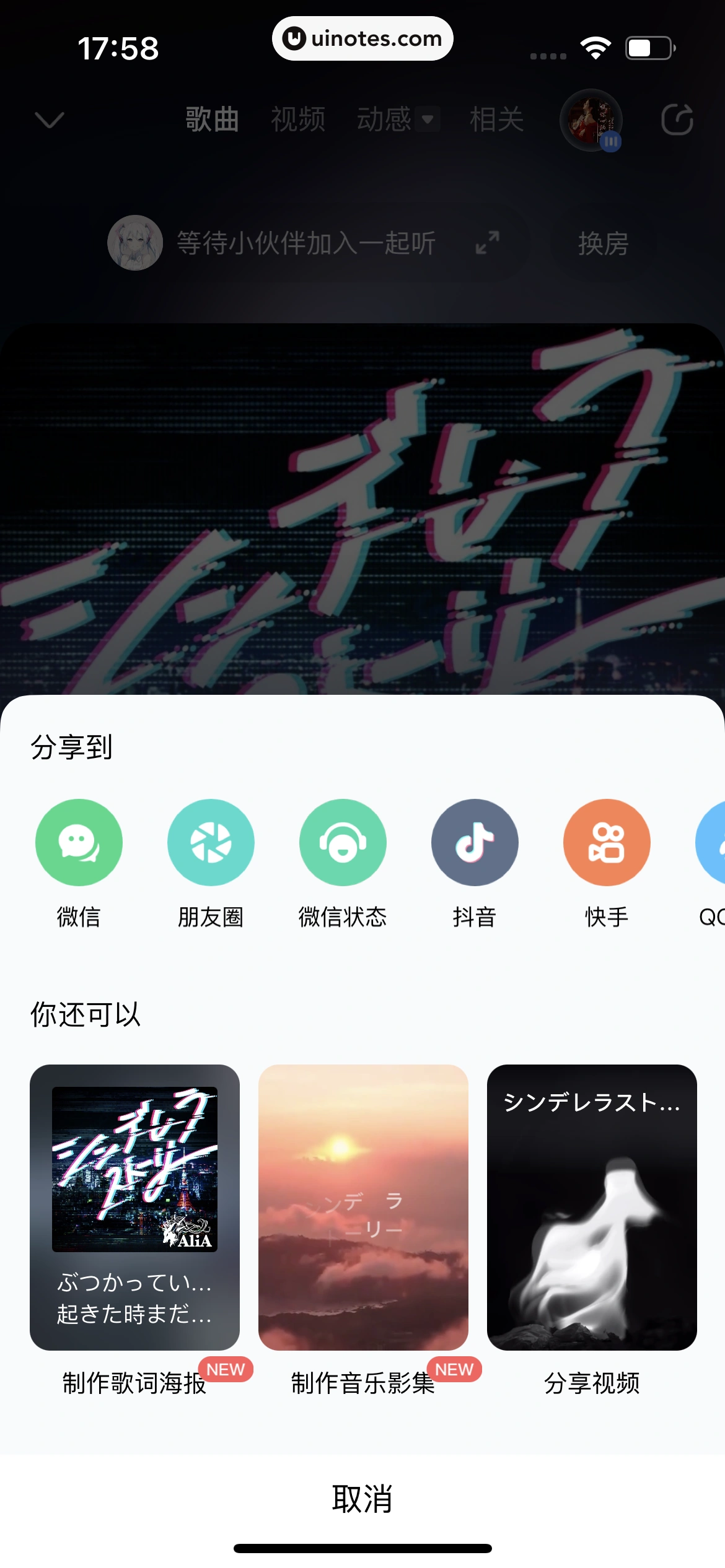Cancel (取消) the share sheet
This screenshot has height=1568, width=725.
362,1499
